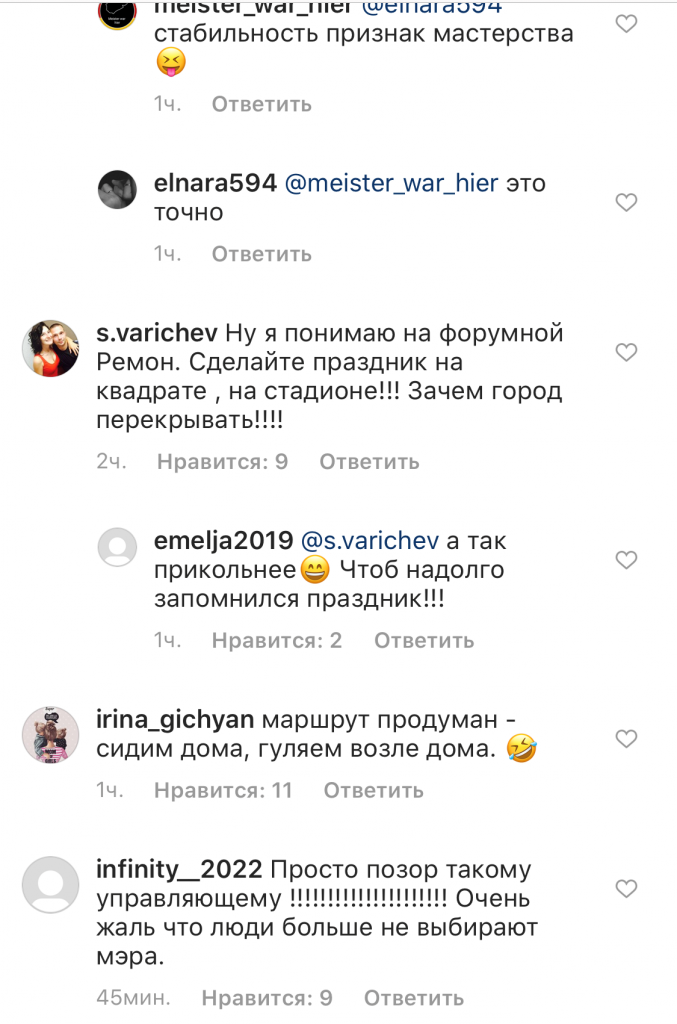This screenshot has width=677, height=1024.
Task: Like the comment by s.varichev
Action: pos(626,352)
